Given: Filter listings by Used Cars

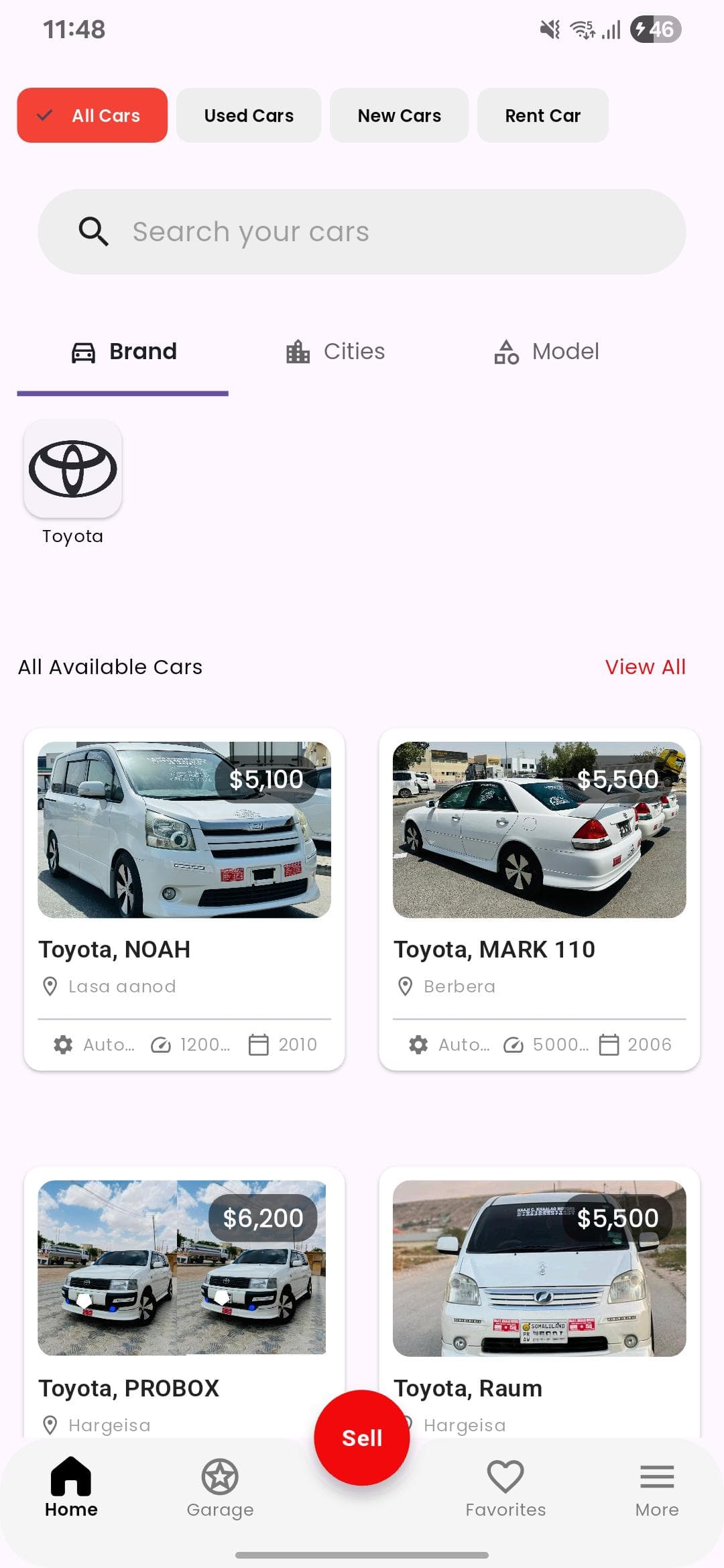Looking at the screenshot, I should coord(249,115).
